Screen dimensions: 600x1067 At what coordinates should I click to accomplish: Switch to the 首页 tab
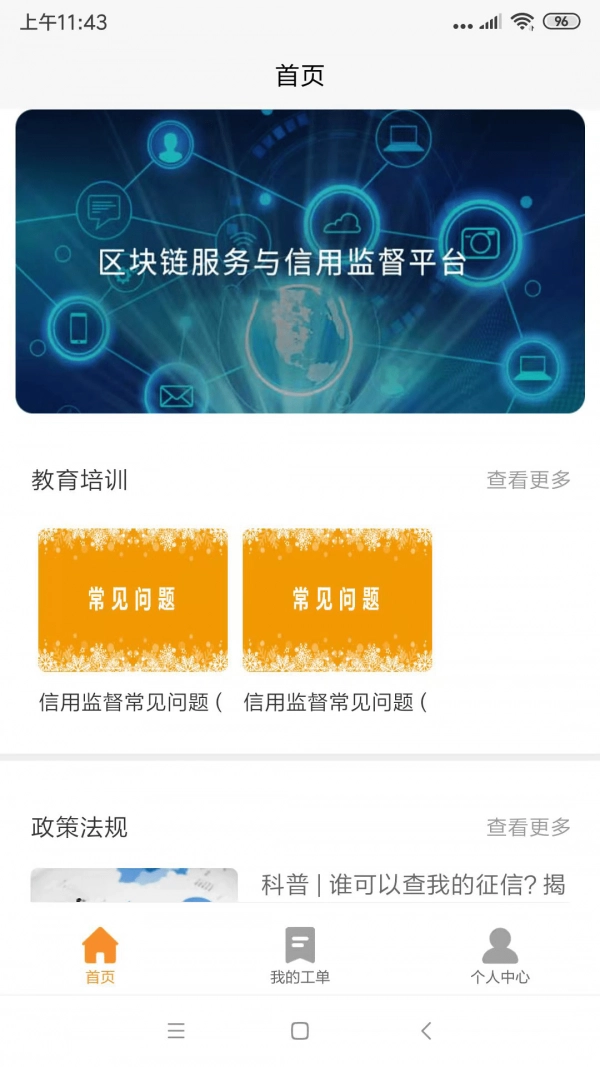[100, 955]
